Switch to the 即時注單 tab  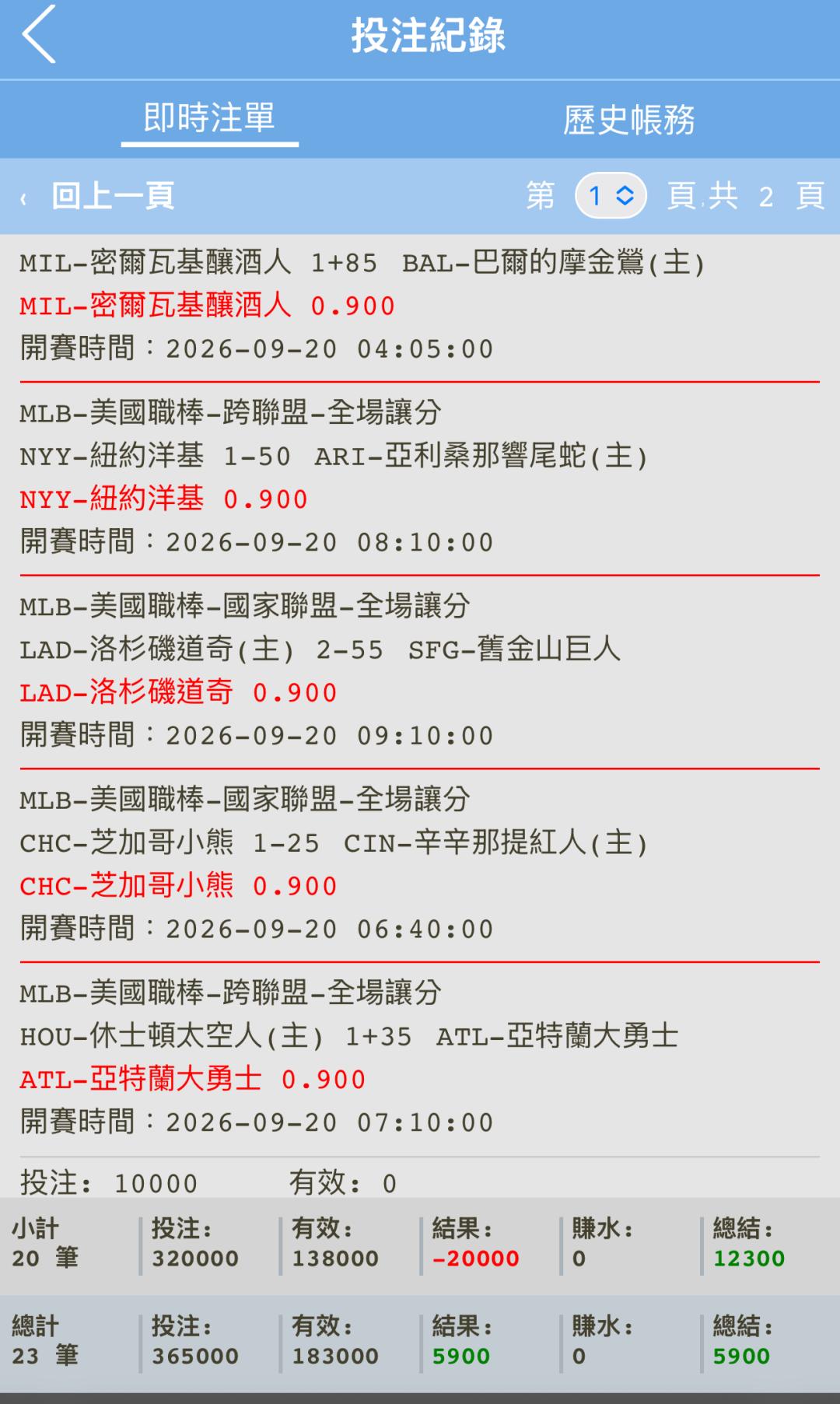click(209, 118)
